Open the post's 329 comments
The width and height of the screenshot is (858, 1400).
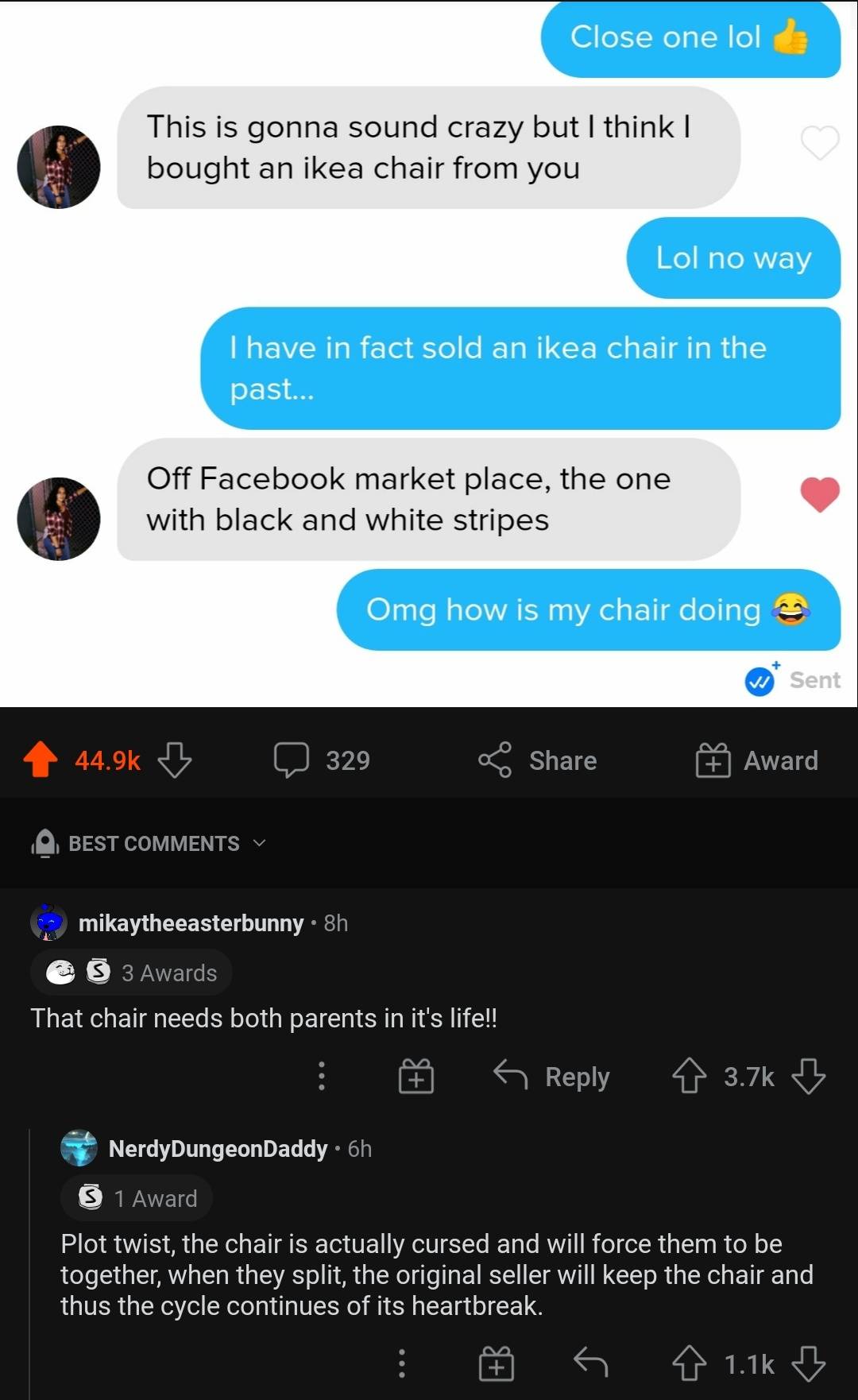pyautogui.click(x=322, y=760)
